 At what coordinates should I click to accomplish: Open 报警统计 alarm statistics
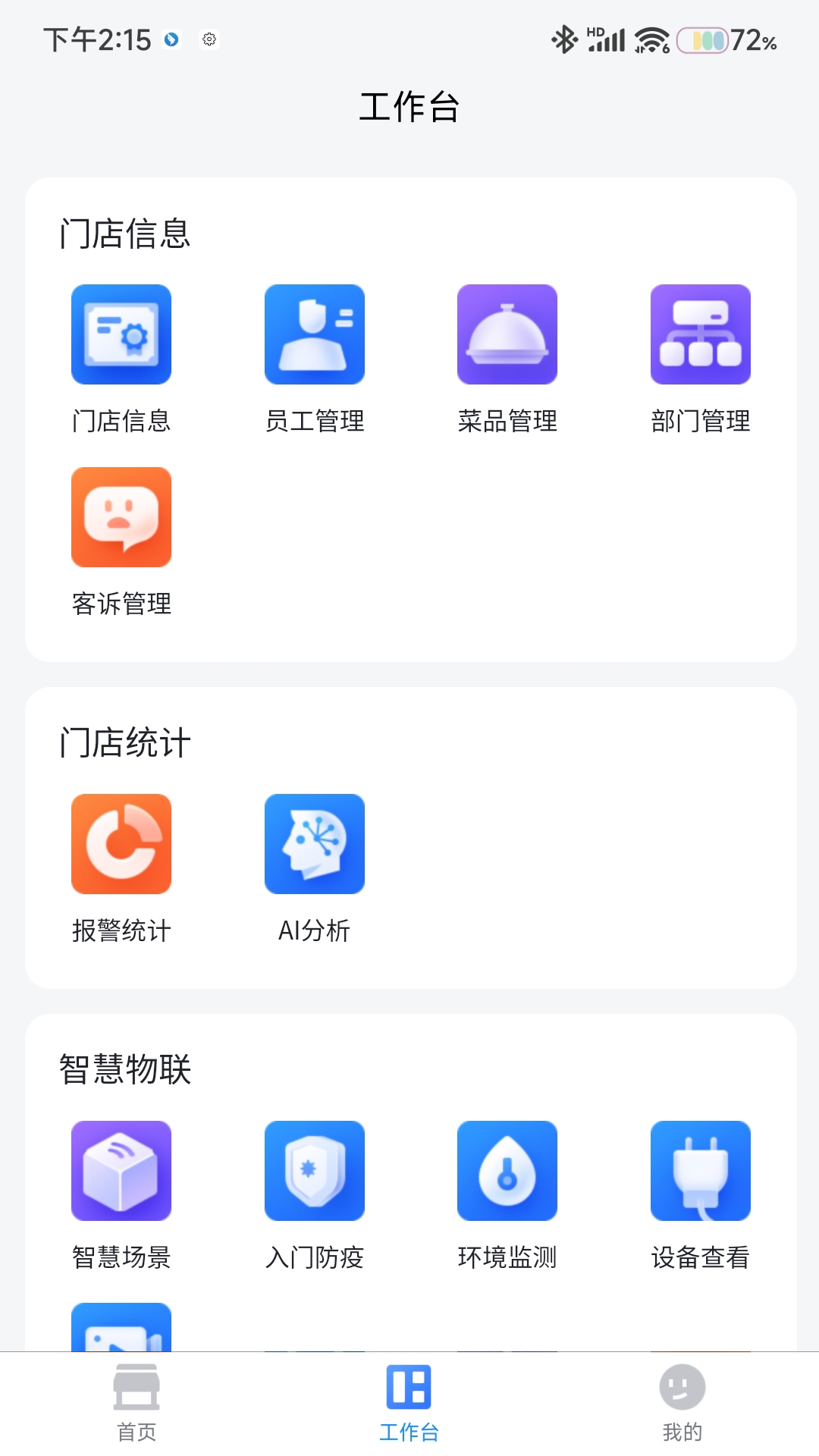tap(121, 843)
